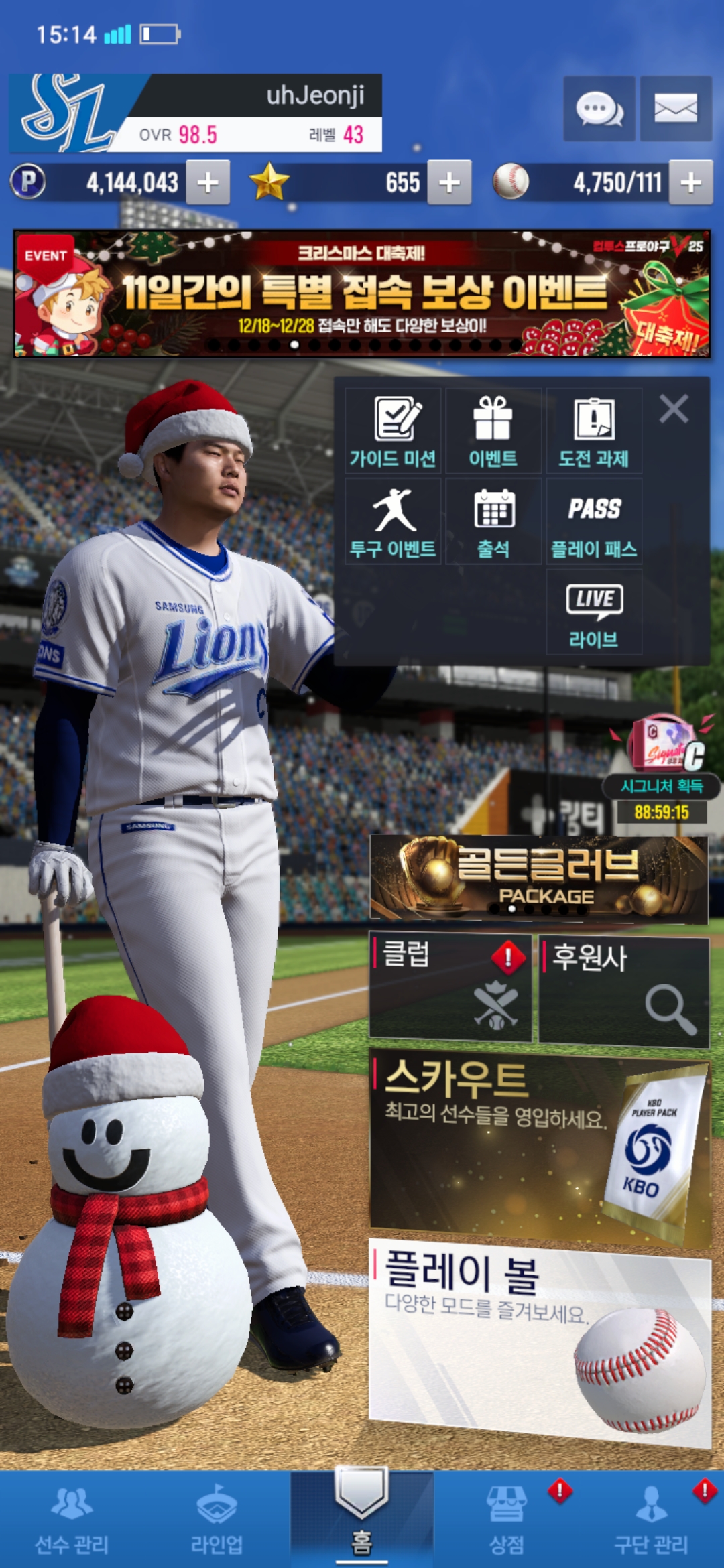Add more points with plus button

point(208,182)
